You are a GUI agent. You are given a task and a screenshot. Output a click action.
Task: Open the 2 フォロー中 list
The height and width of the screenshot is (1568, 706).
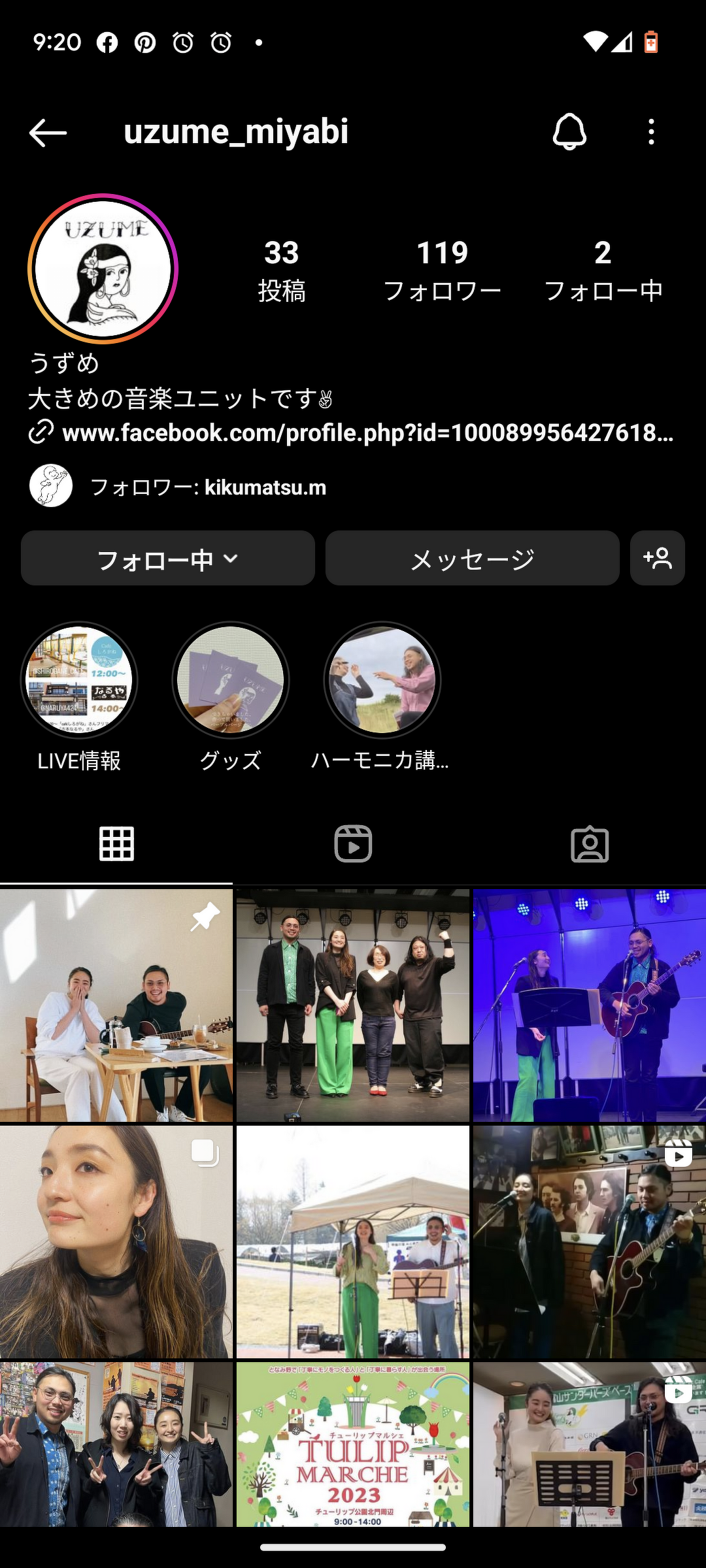click(x=603, y=270)
